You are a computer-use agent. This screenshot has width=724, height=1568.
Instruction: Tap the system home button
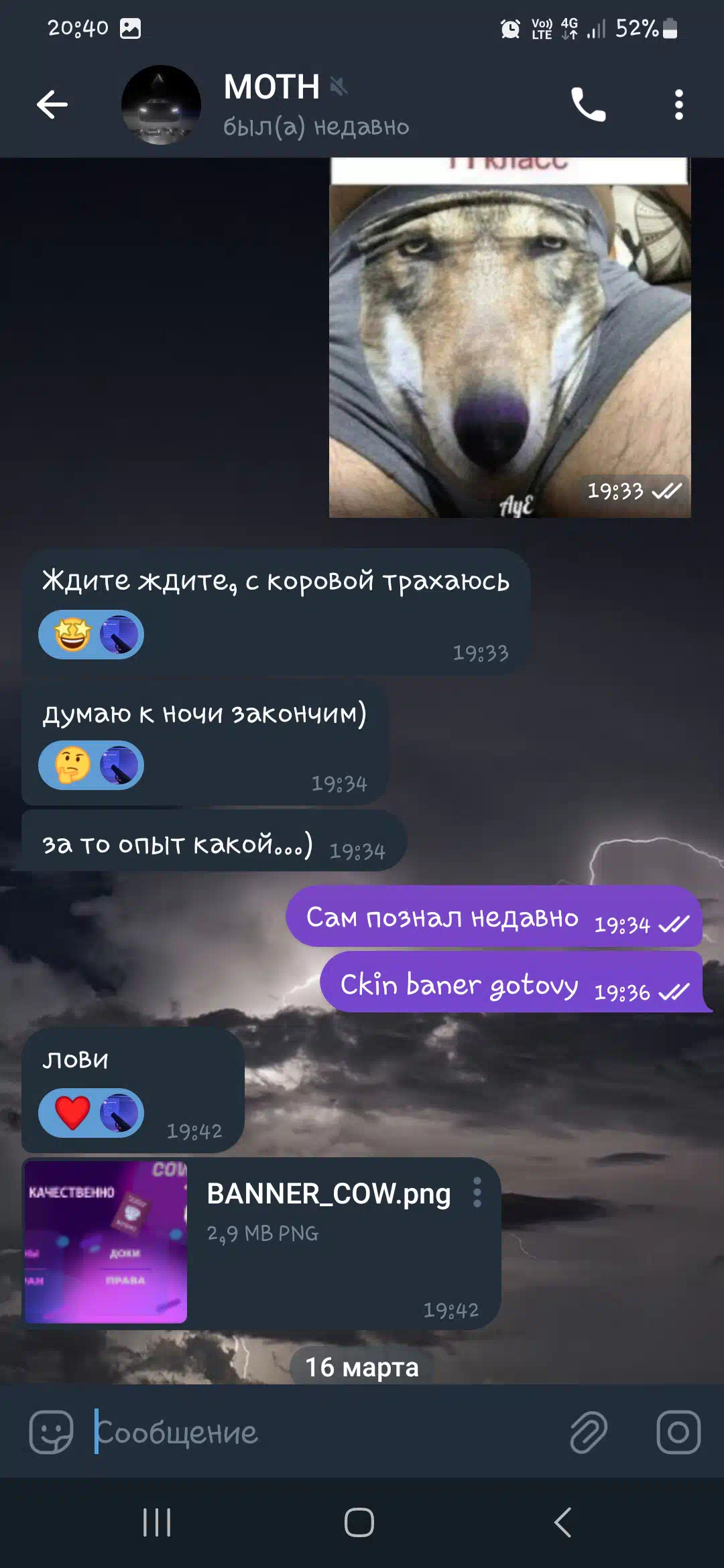click(x=359, y=1522)
